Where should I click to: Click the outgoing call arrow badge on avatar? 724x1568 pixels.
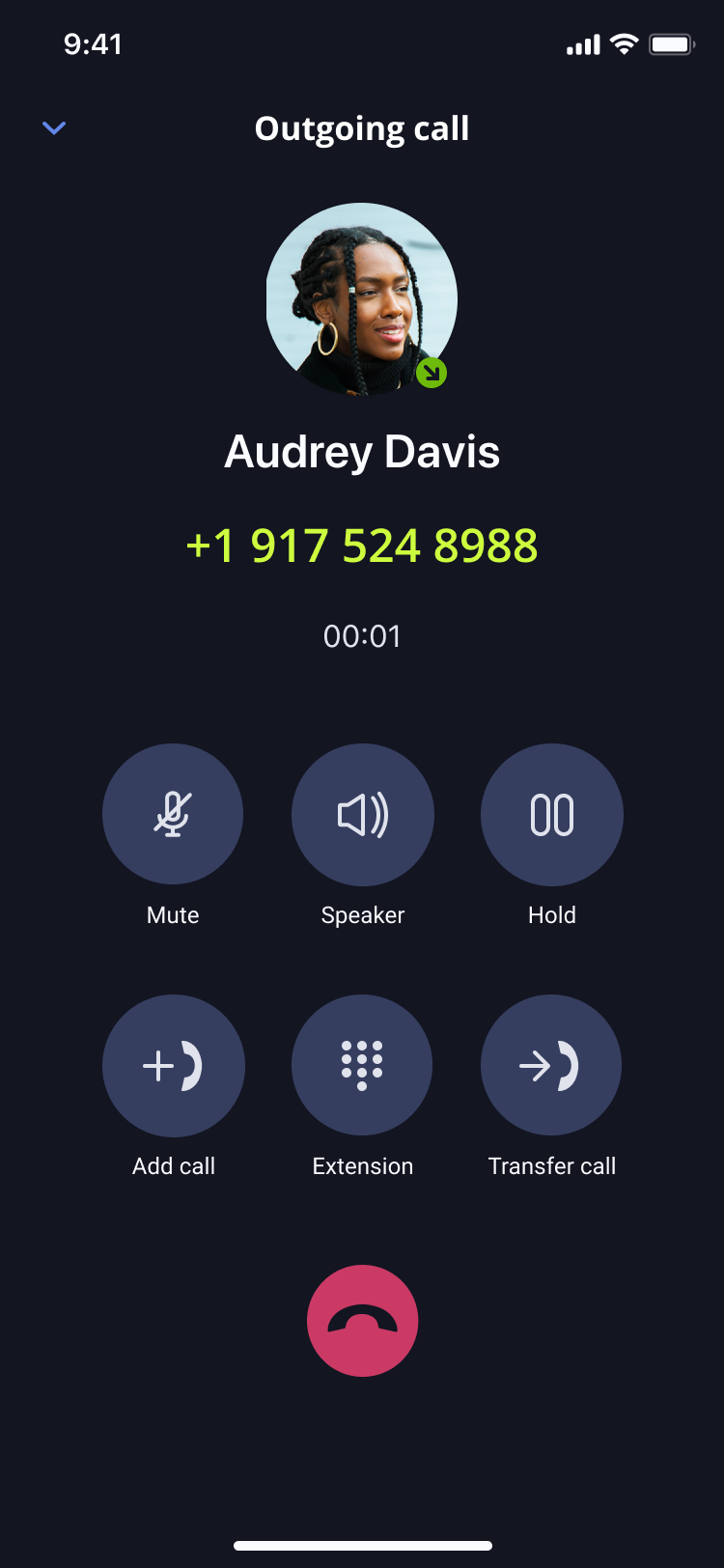[x=432, y=373]
